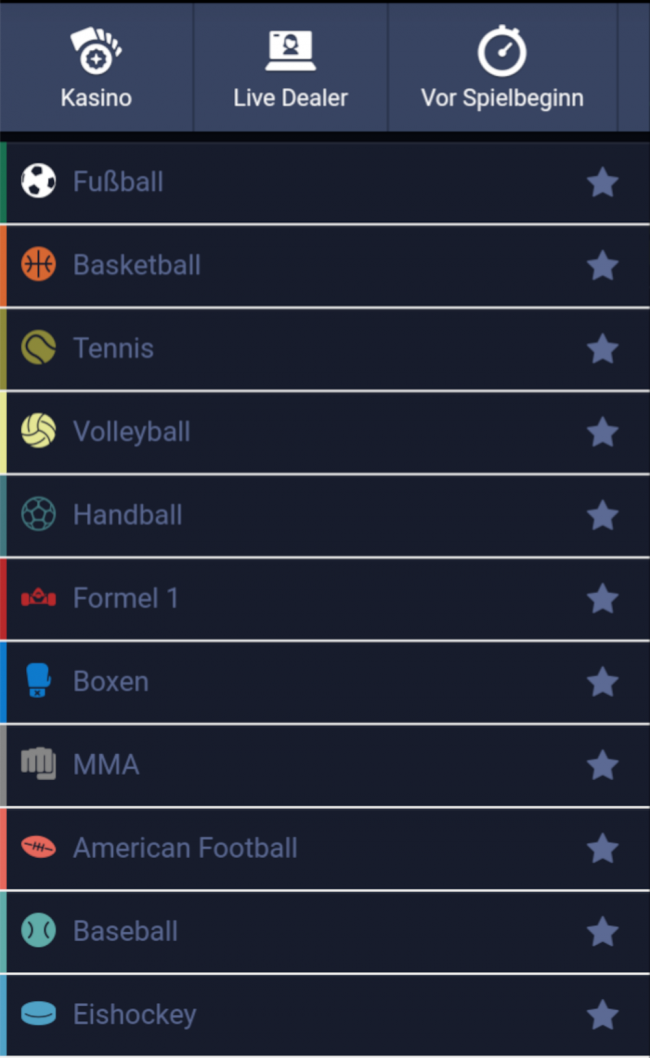Open the Eishockey category
This screenshot has height=1058, width=650.
134,1014
